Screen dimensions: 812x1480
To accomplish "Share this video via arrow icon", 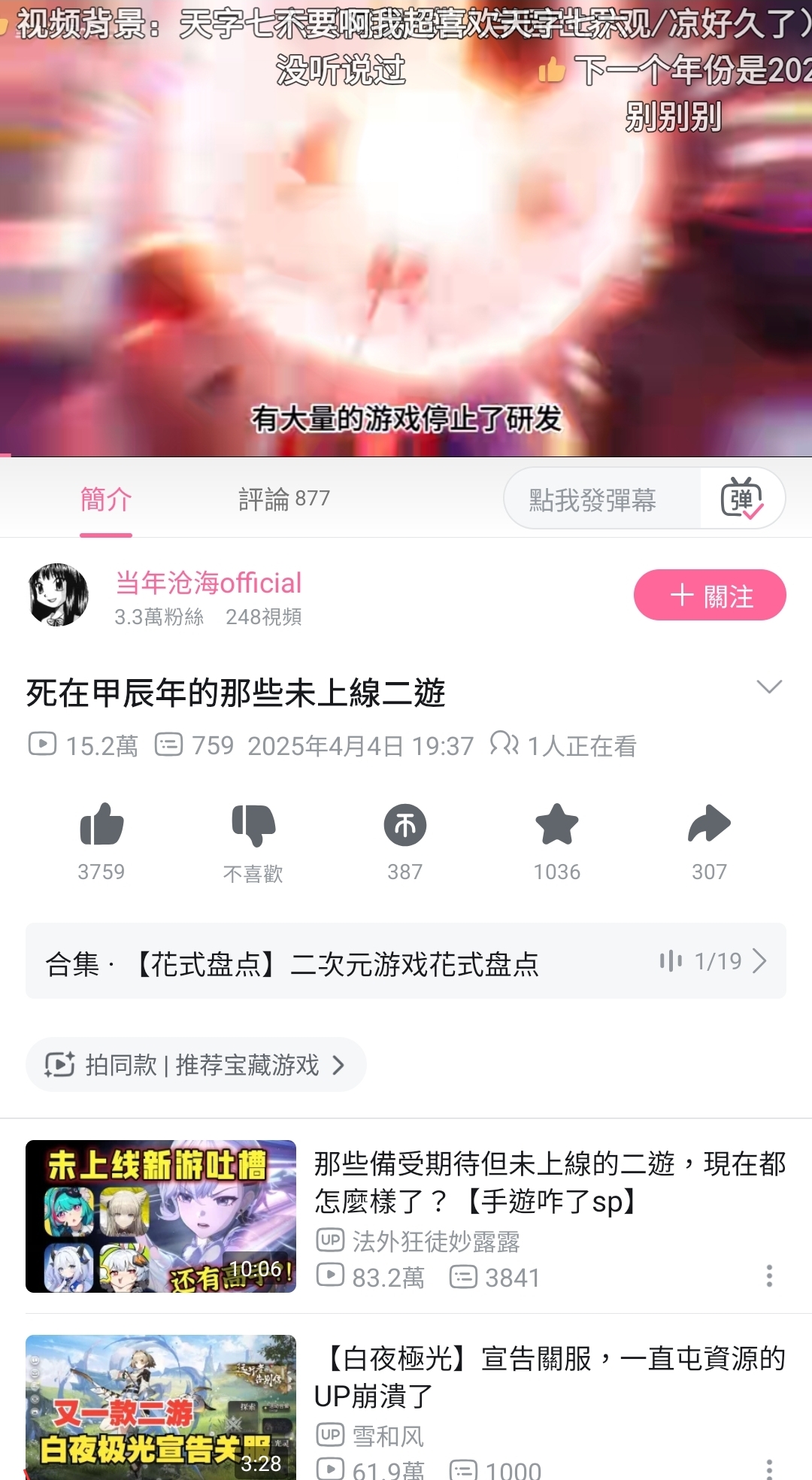I will click(709, 824).
